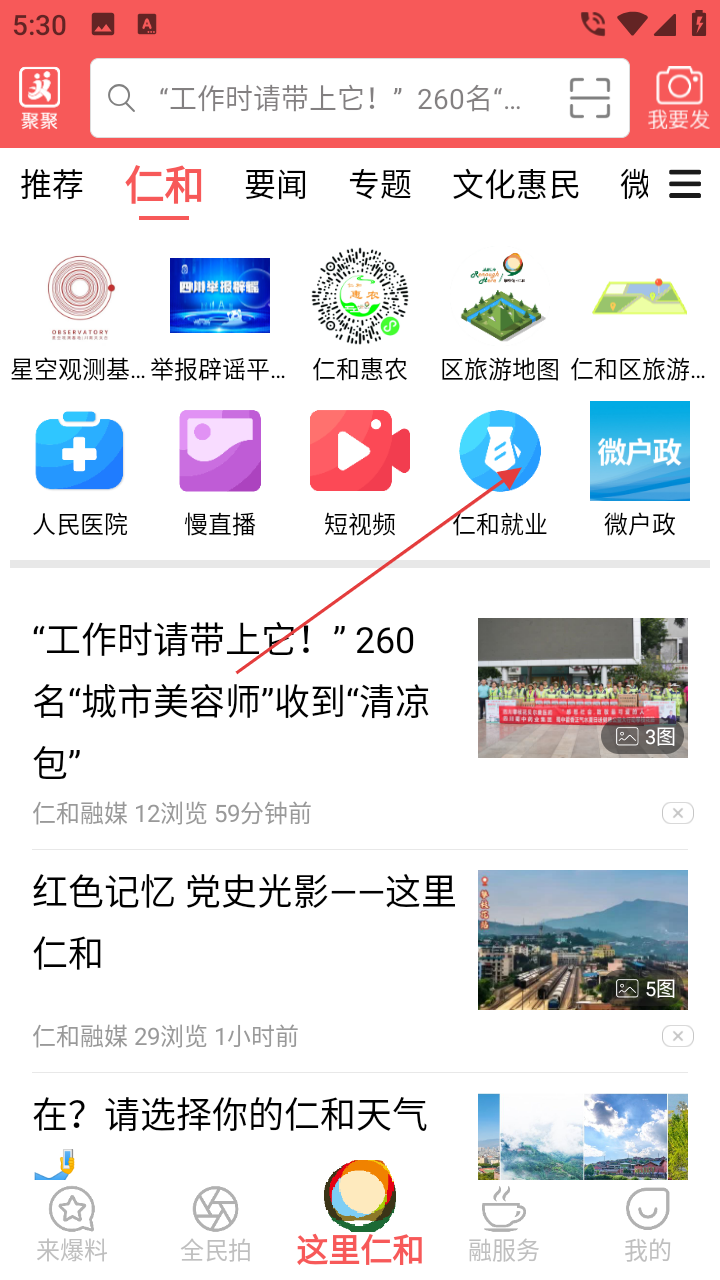720x1280 pixels.
Task: Select the 专题 tab
Action: [380, 185]
